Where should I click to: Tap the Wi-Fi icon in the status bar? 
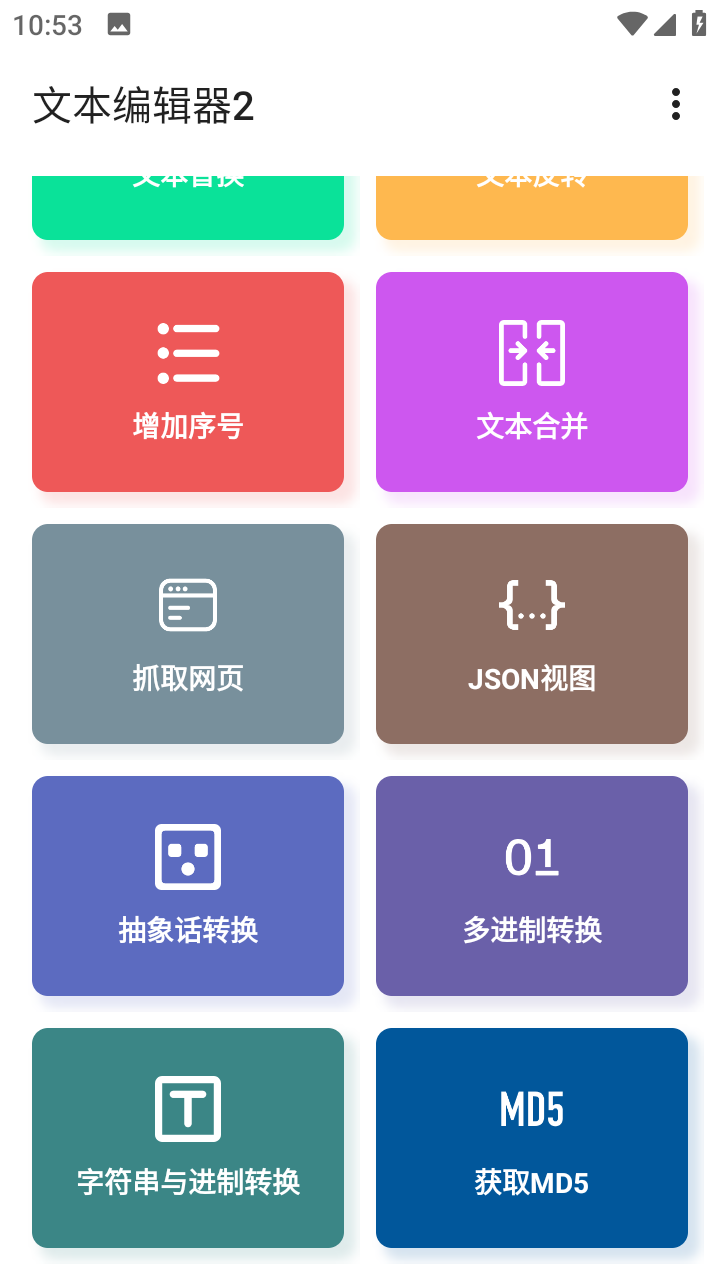pyautogui.click(x=632, y=24)
